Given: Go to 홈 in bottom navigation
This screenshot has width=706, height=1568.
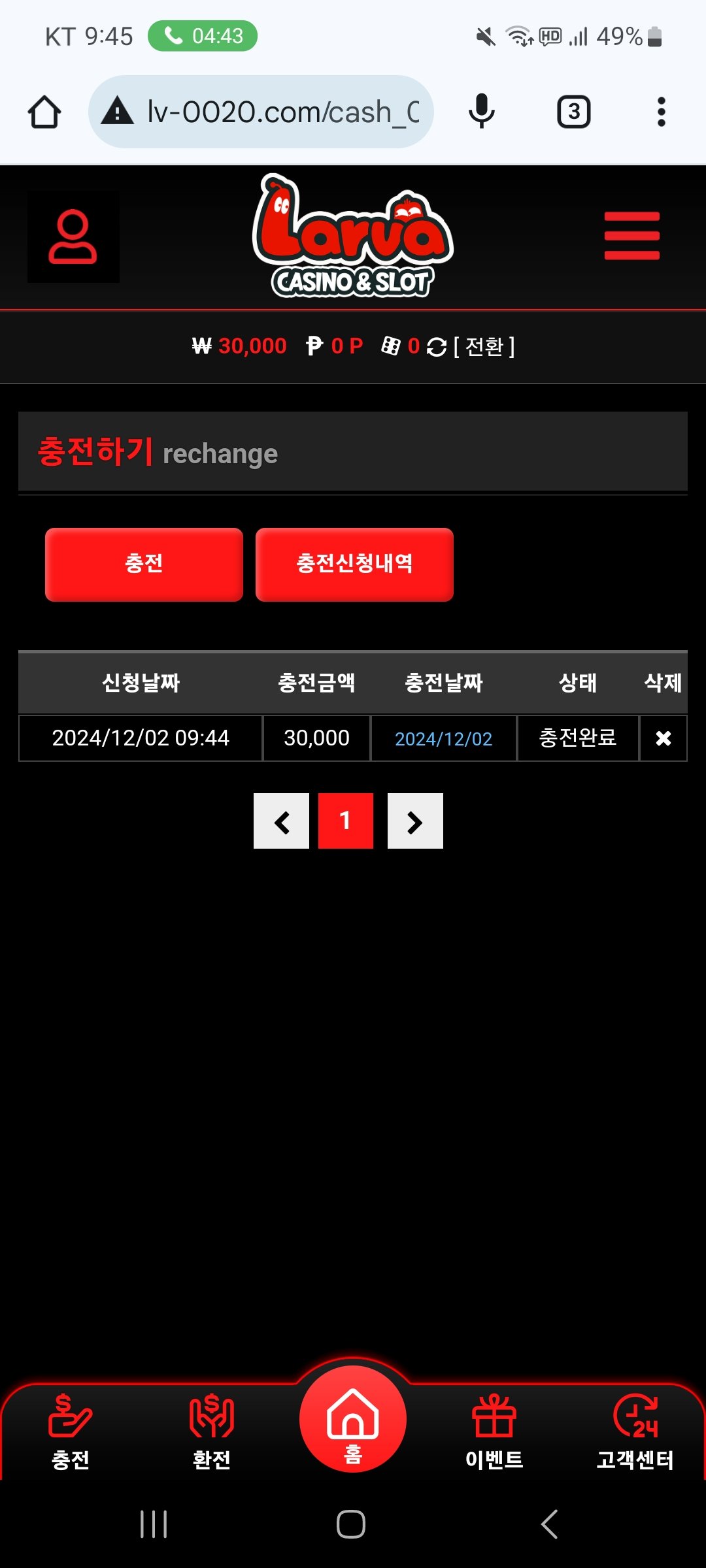Looking at the screenshot, I should click(353, 1421).
